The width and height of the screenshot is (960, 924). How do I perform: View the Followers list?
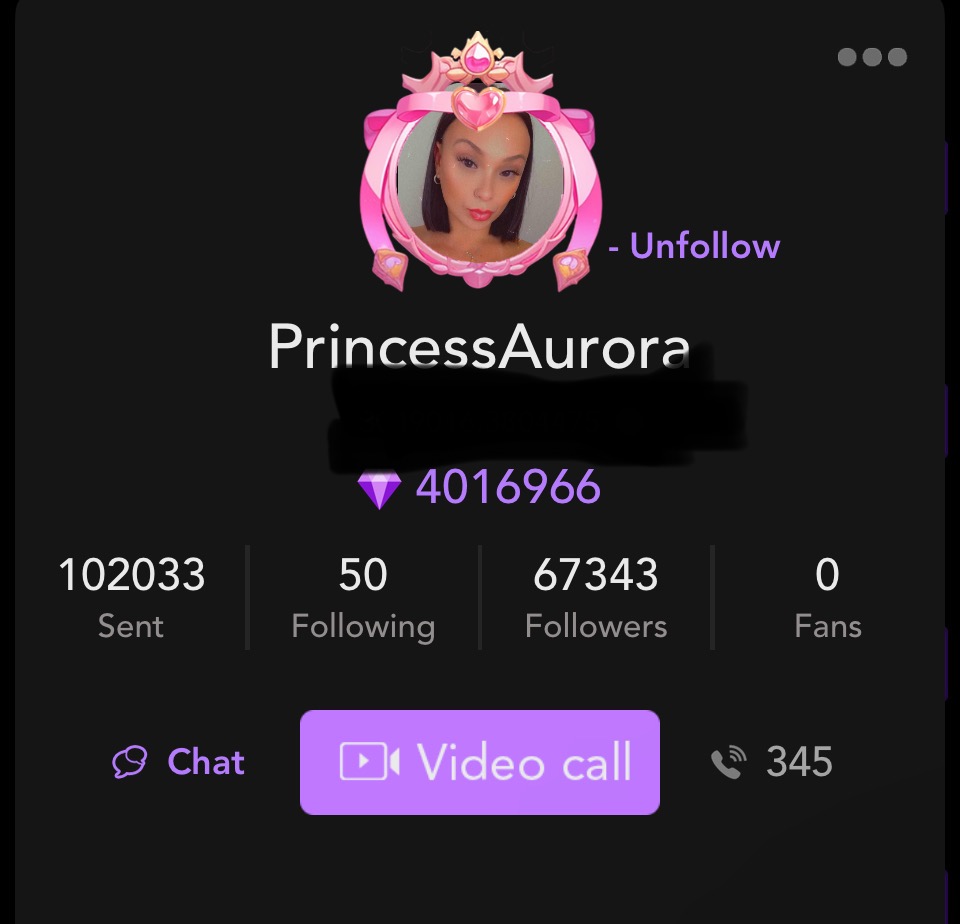(x=596, y=597)
